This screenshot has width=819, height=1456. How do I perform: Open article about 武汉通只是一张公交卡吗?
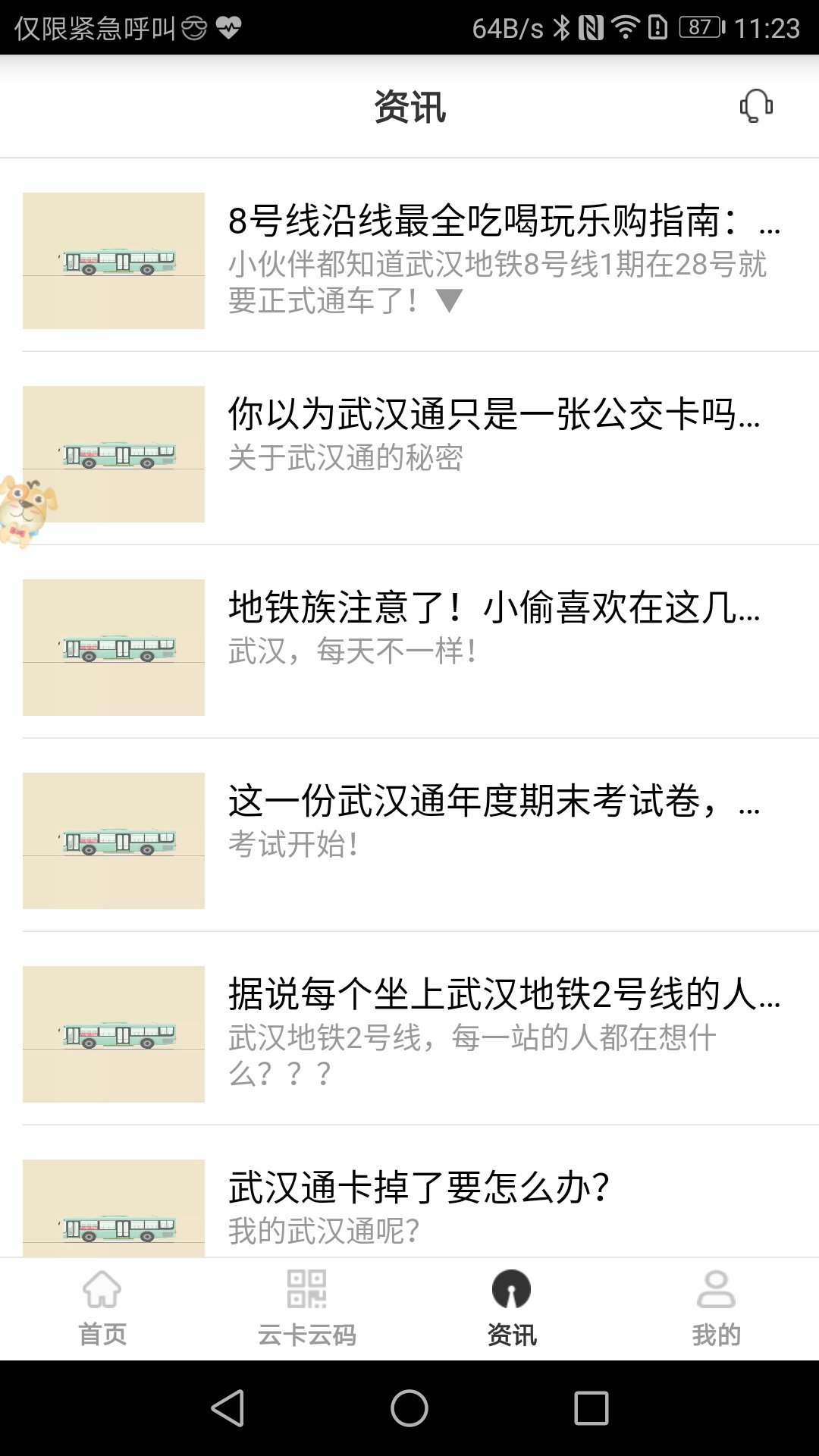tap(500, 413)
